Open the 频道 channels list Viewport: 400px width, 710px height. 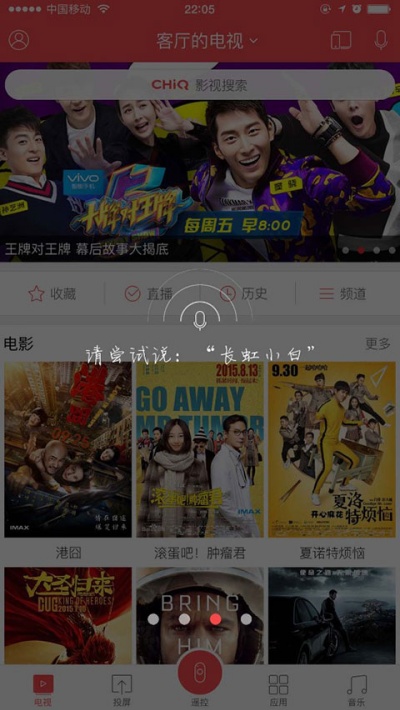click(x=342, y=294)
